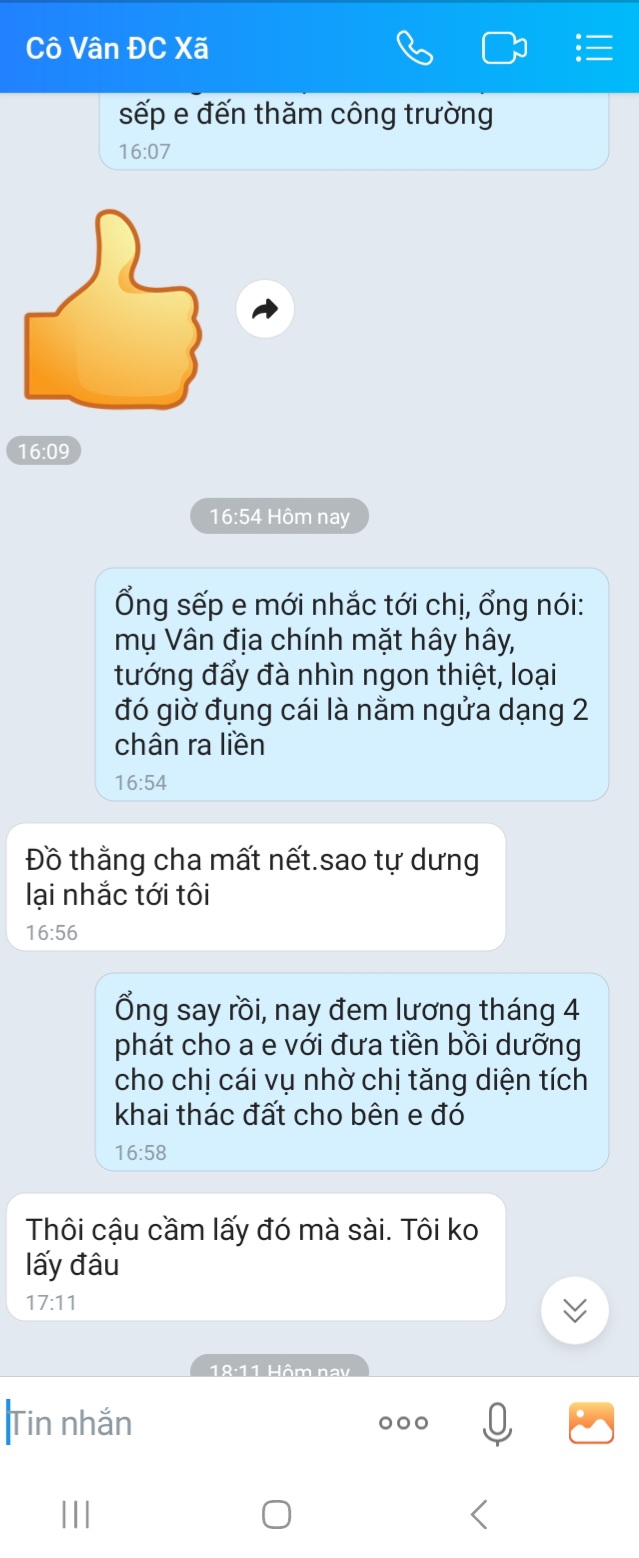Record a voice message
This screenshot has width=639, height=1558.
tap(497, 1423)
